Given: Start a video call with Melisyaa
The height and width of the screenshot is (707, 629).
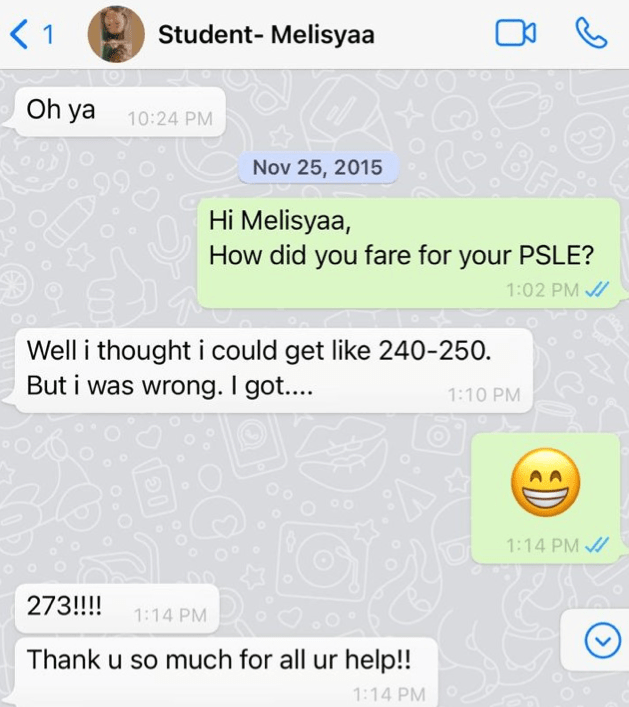Looking at the screenshot, I should tap(515, 34).
